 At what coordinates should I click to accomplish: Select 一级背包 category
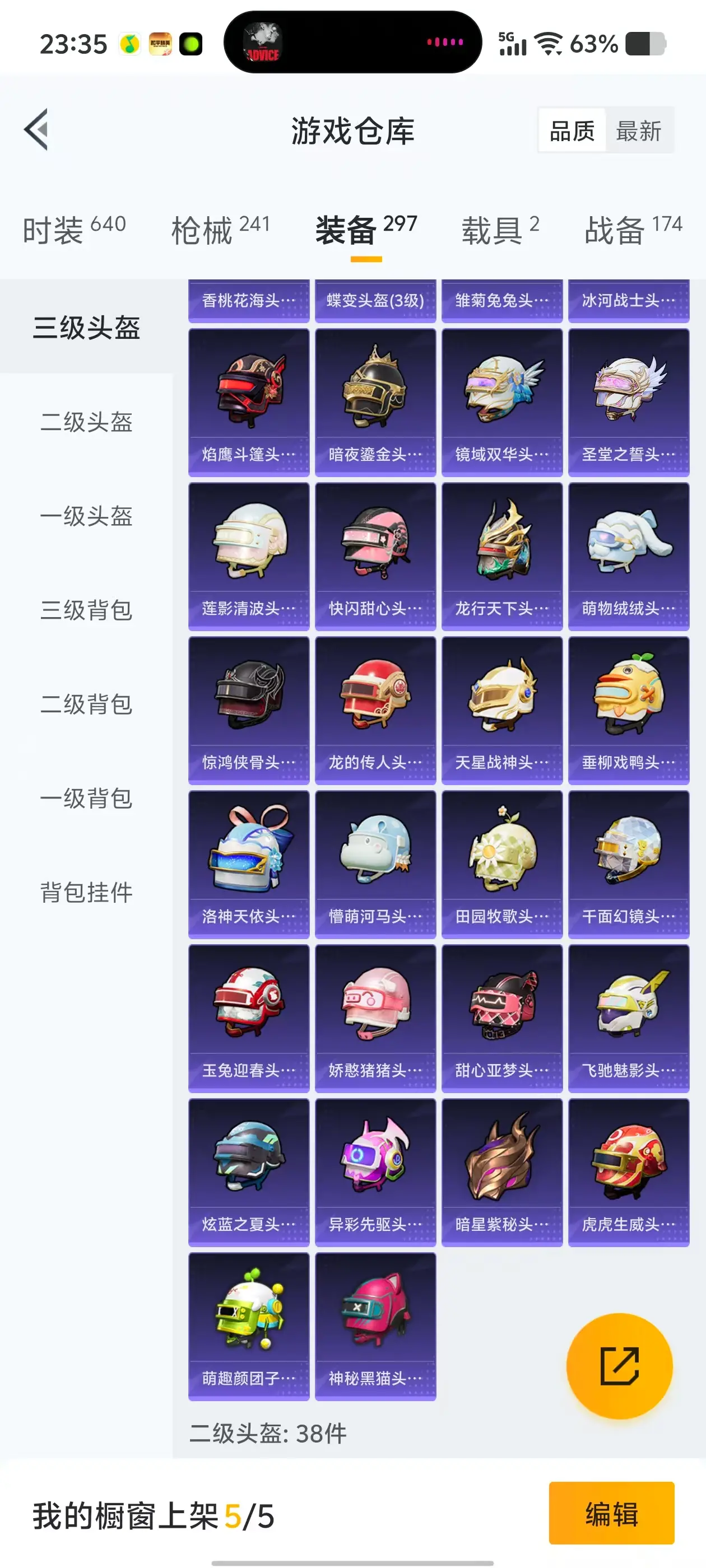86,798
